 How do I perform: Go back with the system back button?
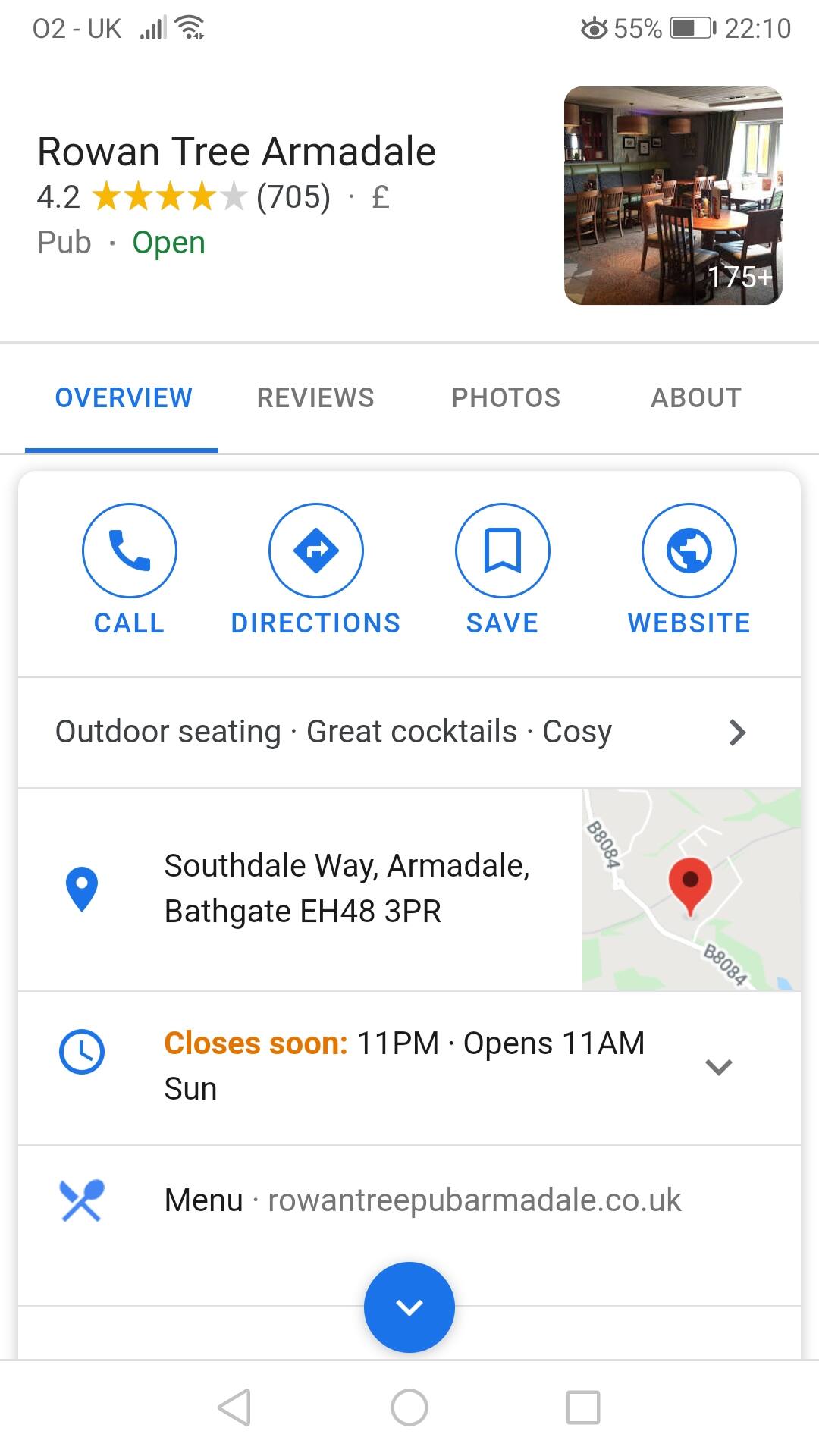(x=234, y=1407)
